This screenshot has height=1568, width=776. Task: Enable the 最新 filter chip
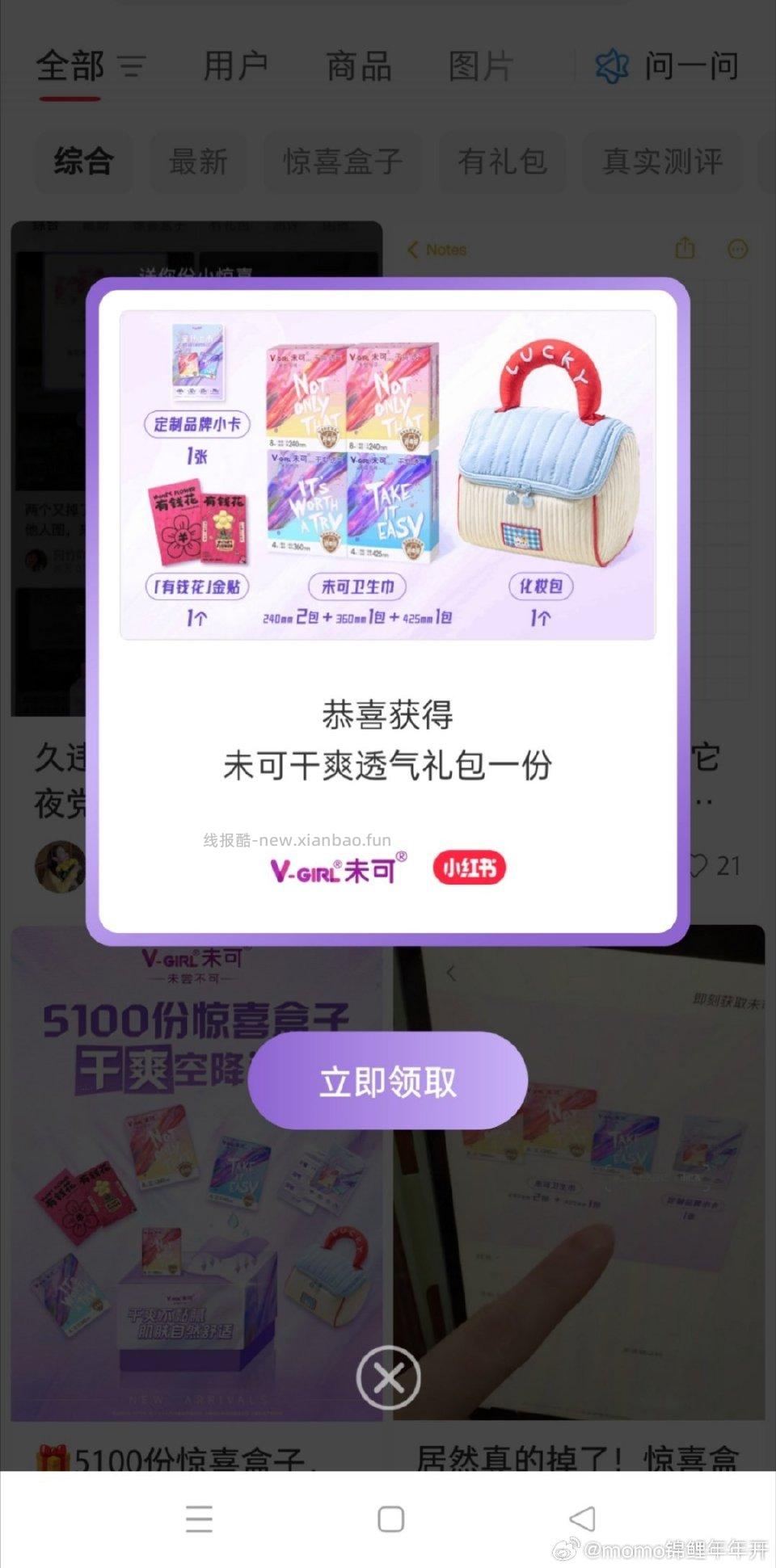pyautogui.click(x=198, y=162)
